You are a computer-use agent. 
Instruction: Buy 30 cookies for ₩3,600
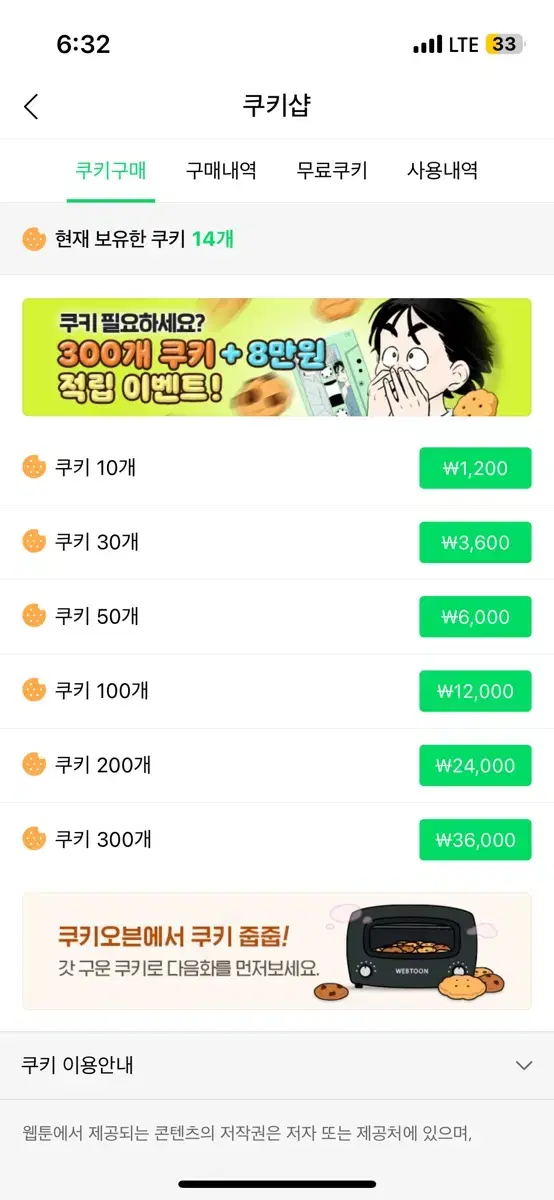coord(475,542)
